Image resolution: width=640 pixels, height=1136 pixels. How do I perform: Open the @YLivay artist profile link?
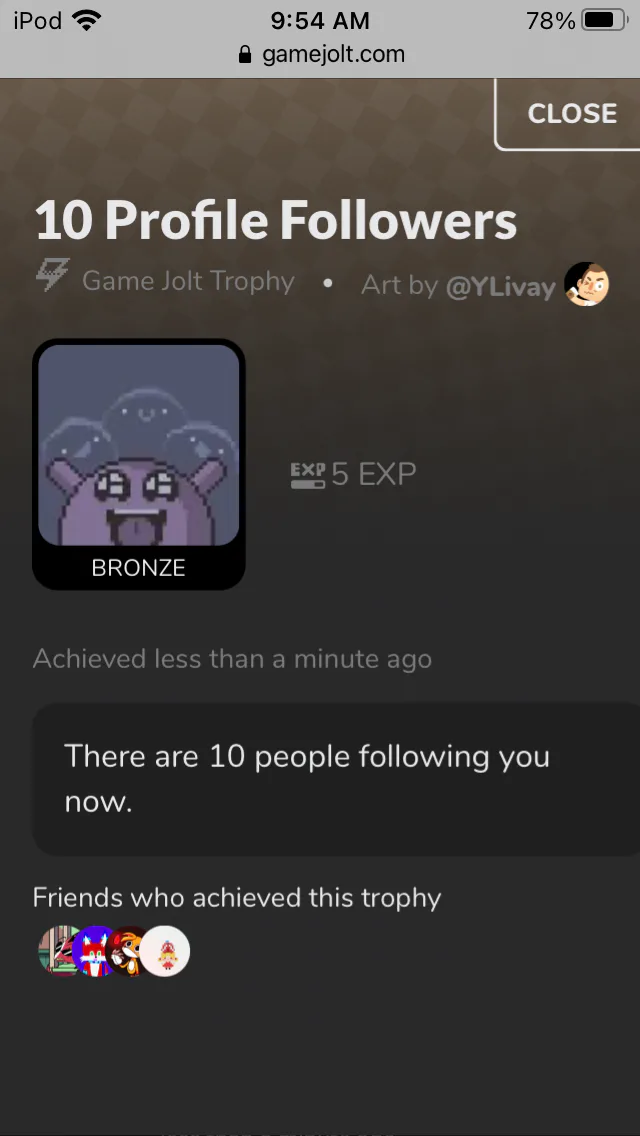coord(499,287)
